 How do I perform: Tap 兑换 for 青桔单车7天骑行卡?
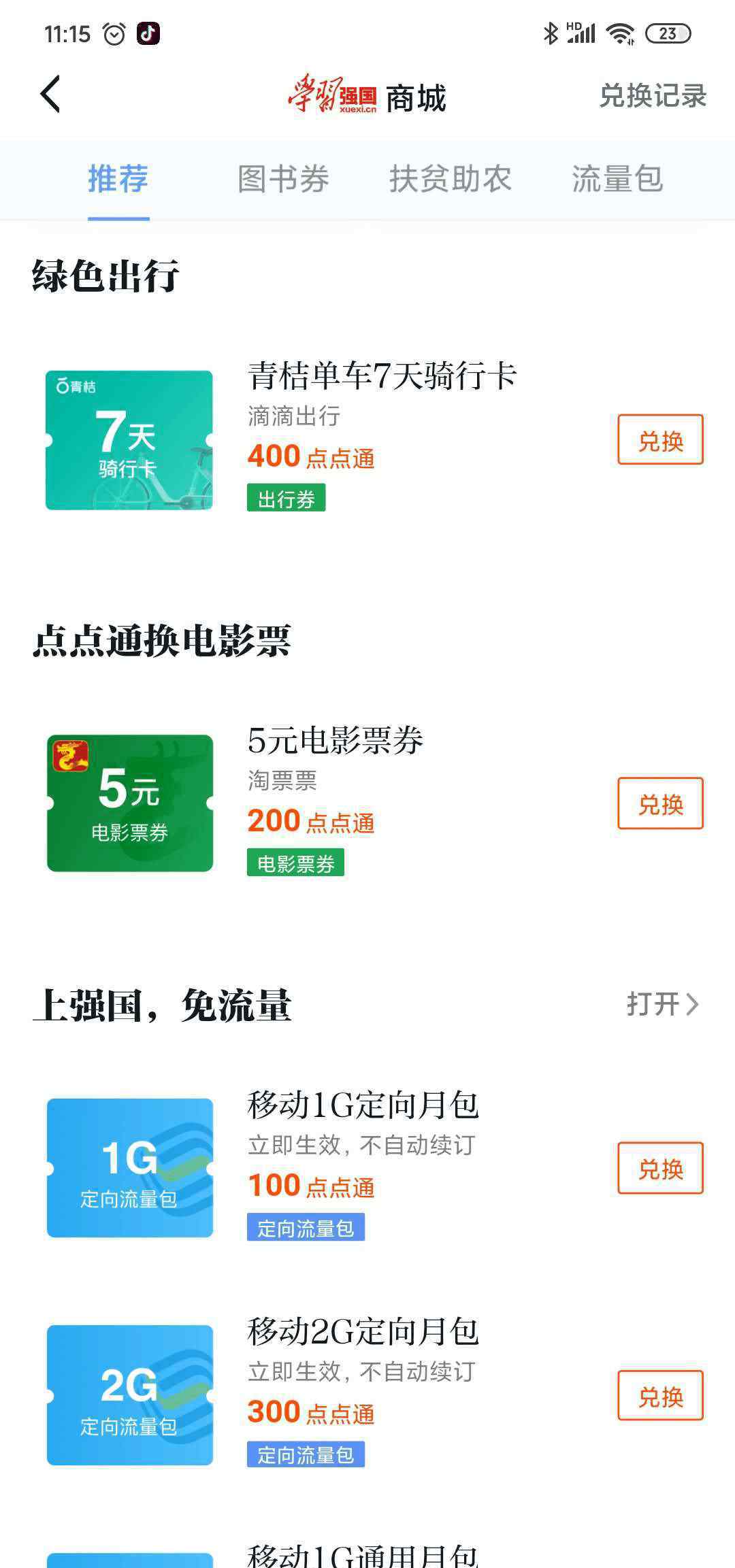click(660, 440)
